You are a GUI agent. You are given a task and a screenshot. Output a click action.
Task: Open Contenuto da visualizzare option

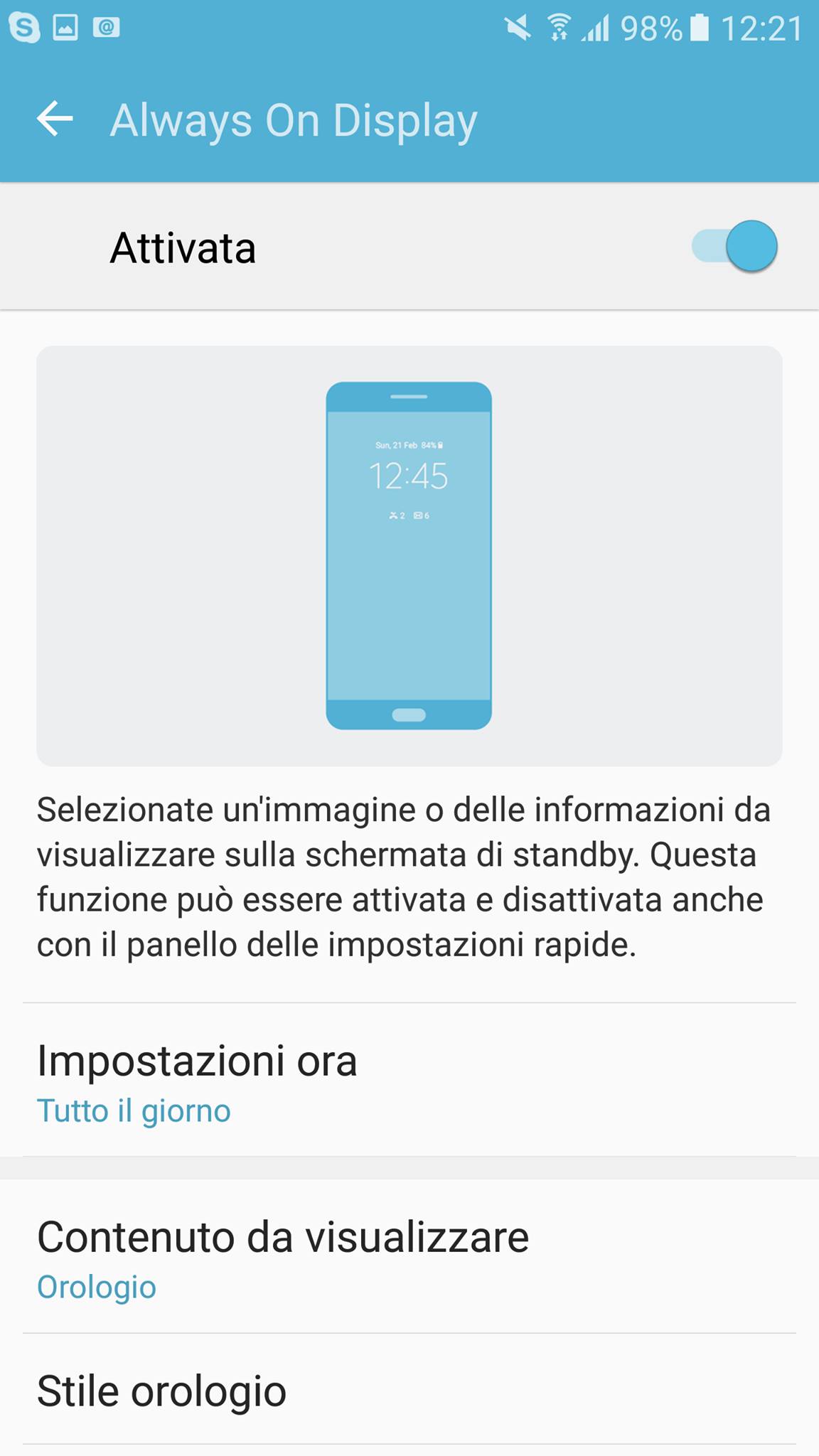click(x=409, y=1257)
